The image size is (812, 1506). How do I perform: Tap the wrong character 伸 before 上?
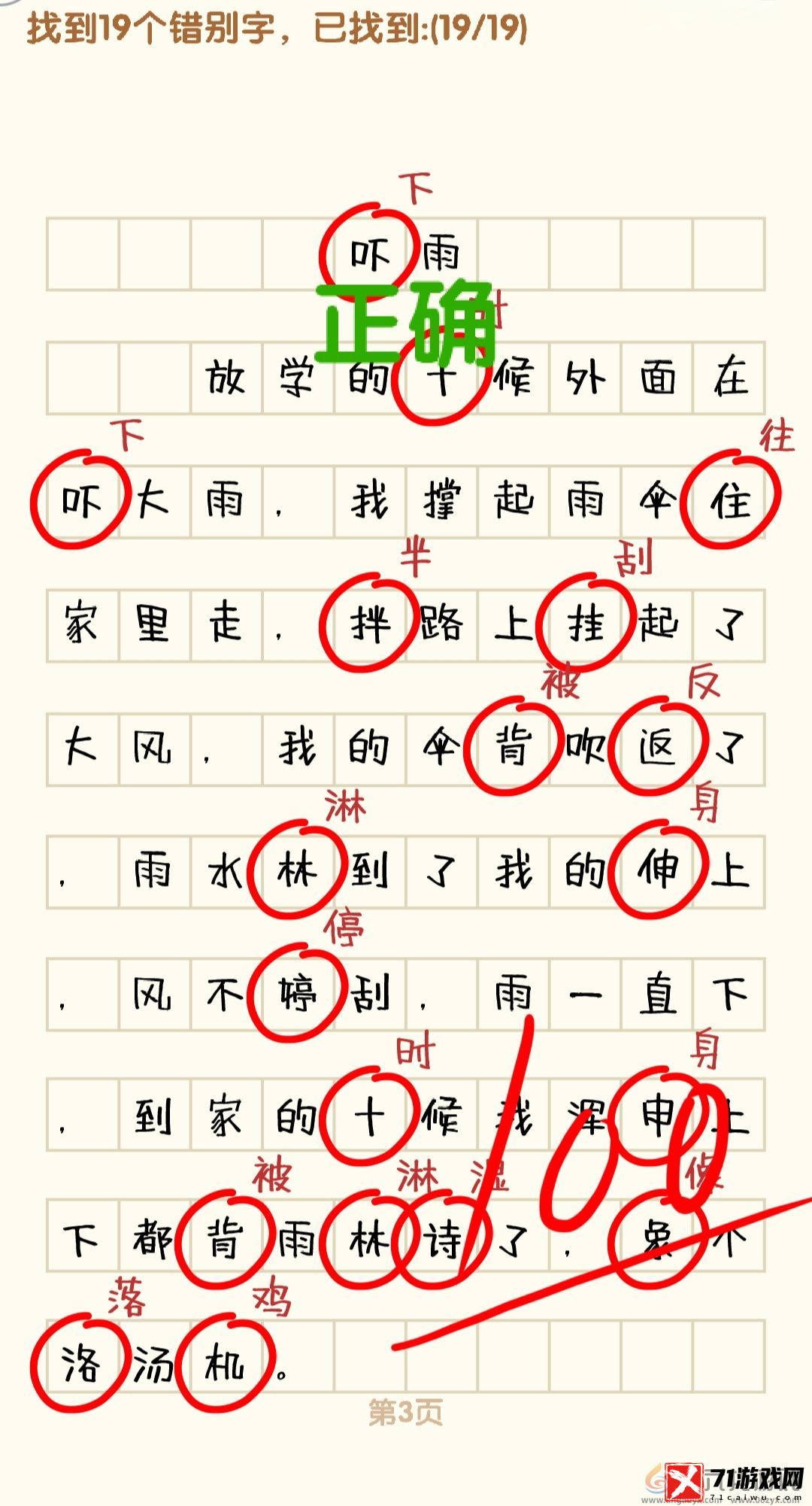coord(658,870)
